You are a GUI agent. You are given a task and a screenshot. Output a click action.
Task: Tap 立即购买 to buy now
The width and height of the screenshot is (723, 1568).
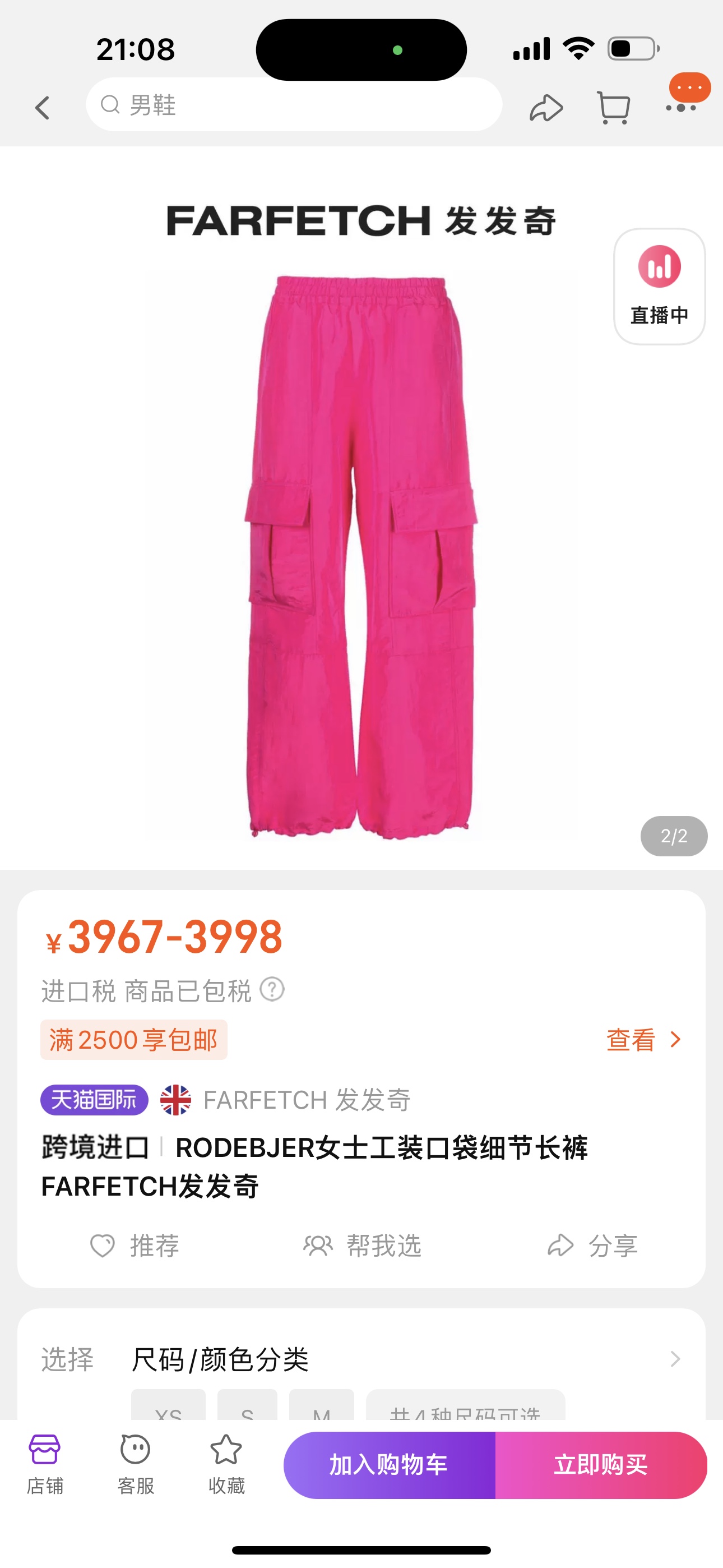tap(601, 1464)
